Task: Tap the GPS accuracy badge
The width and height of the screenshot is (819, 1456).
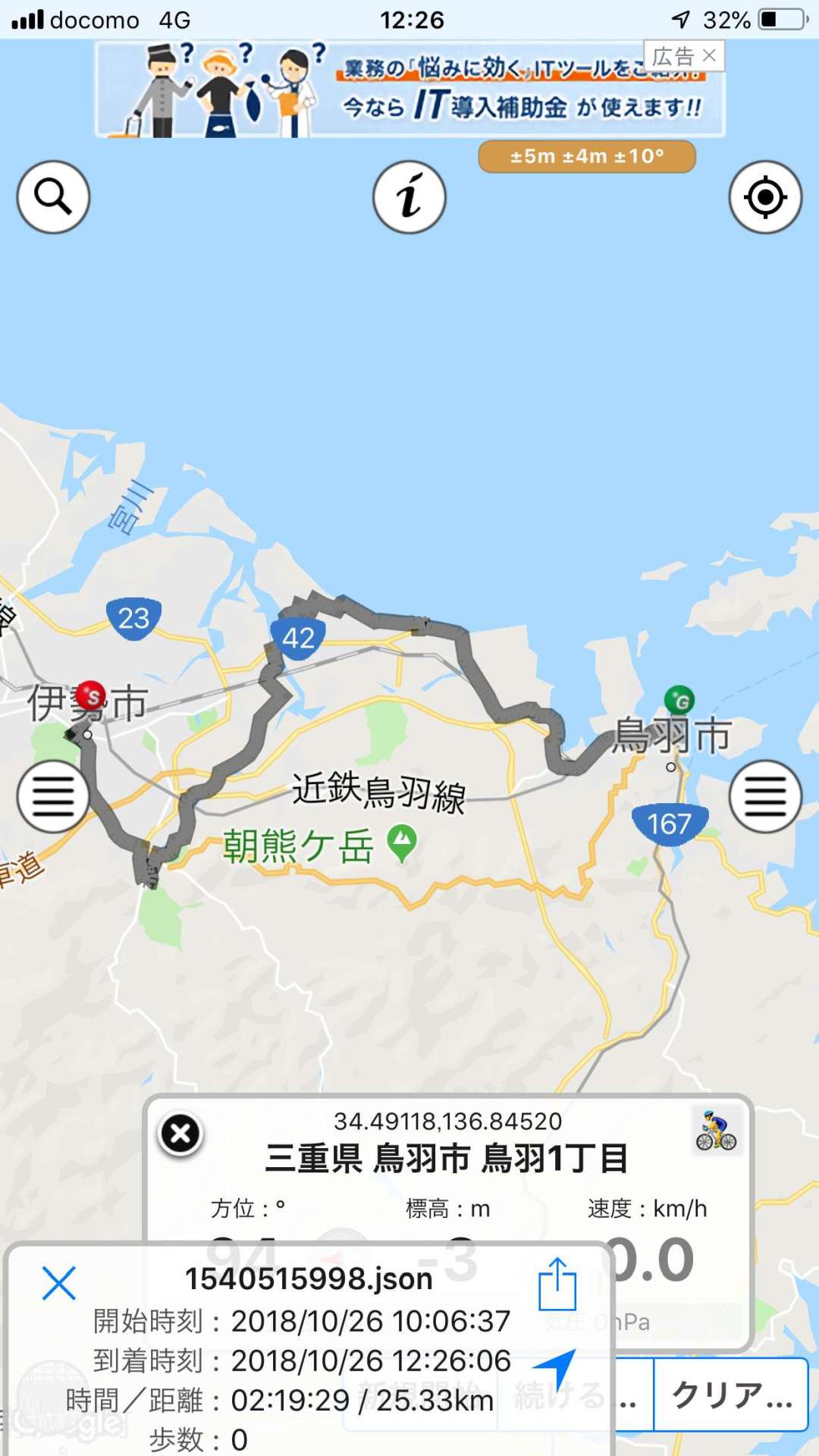Action: tap(587, 156)
